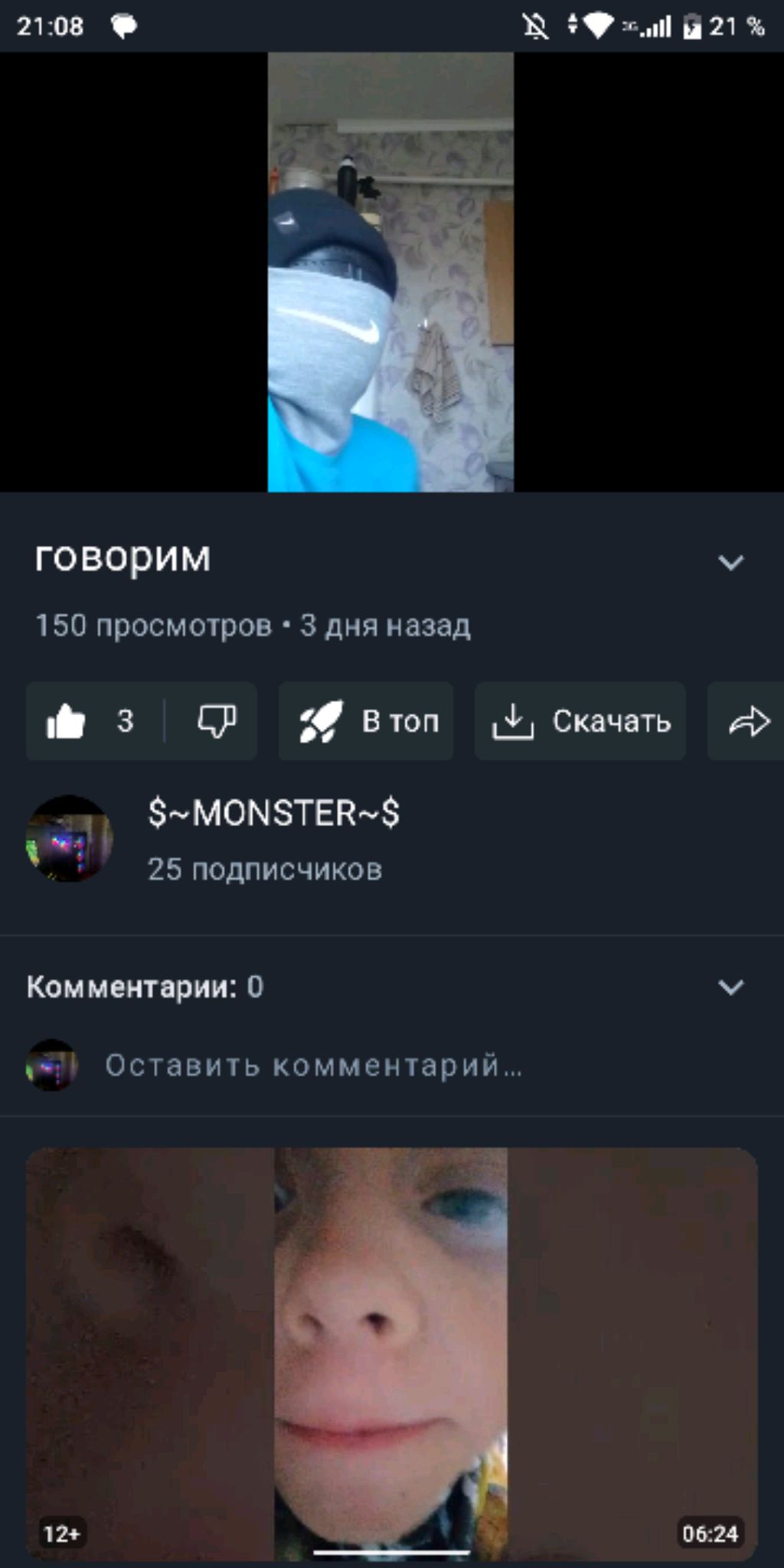Open the $~MONSTER~$ channel

(273, 814)
